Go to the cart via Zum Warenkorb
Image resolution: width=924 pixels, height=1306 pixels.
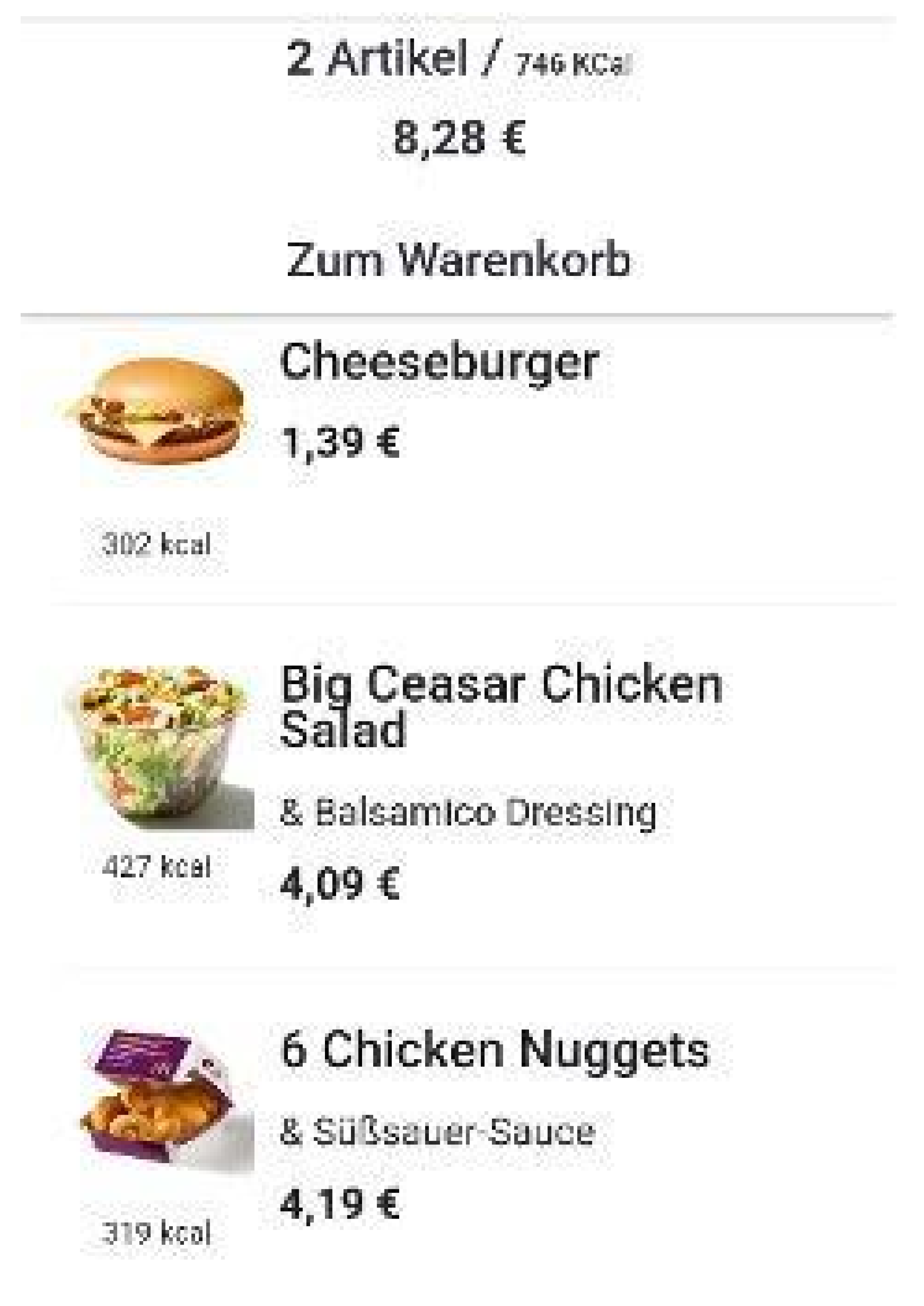(x=459, y=260)
